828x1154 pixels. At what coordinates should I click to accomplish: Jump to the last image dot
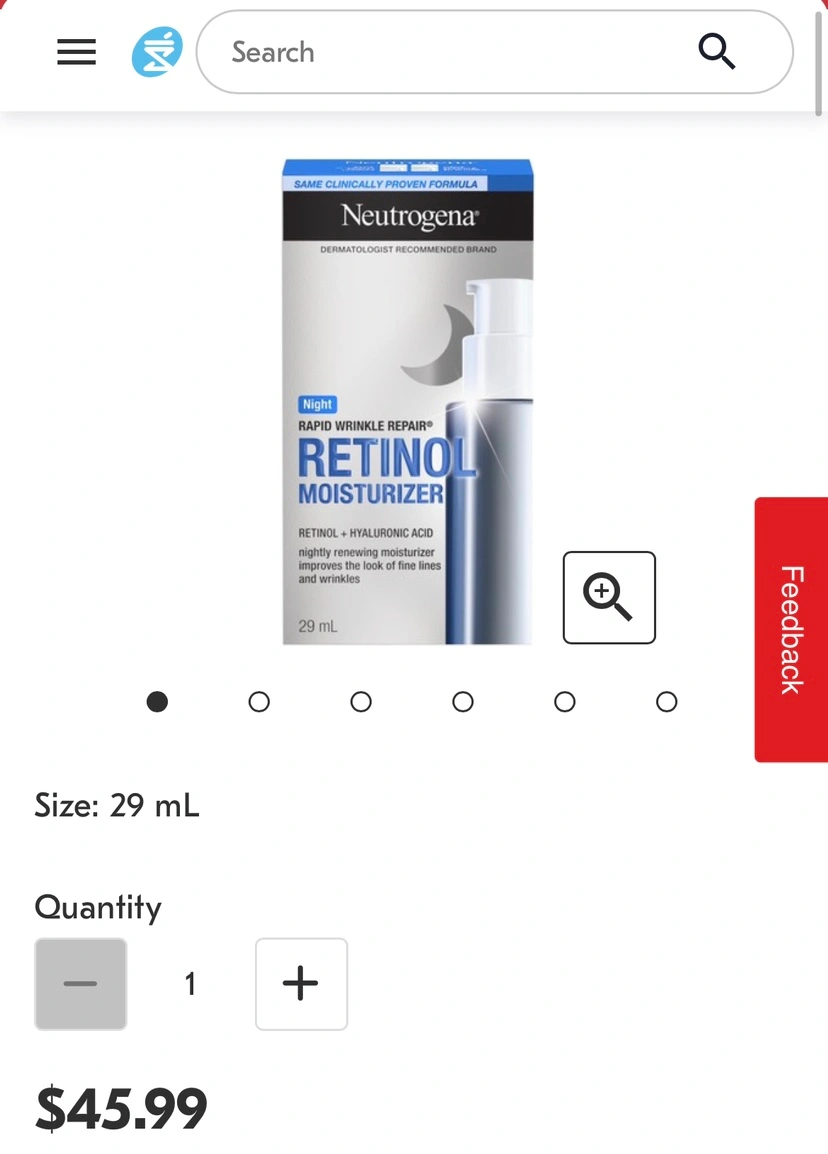(x=667, y=702)
